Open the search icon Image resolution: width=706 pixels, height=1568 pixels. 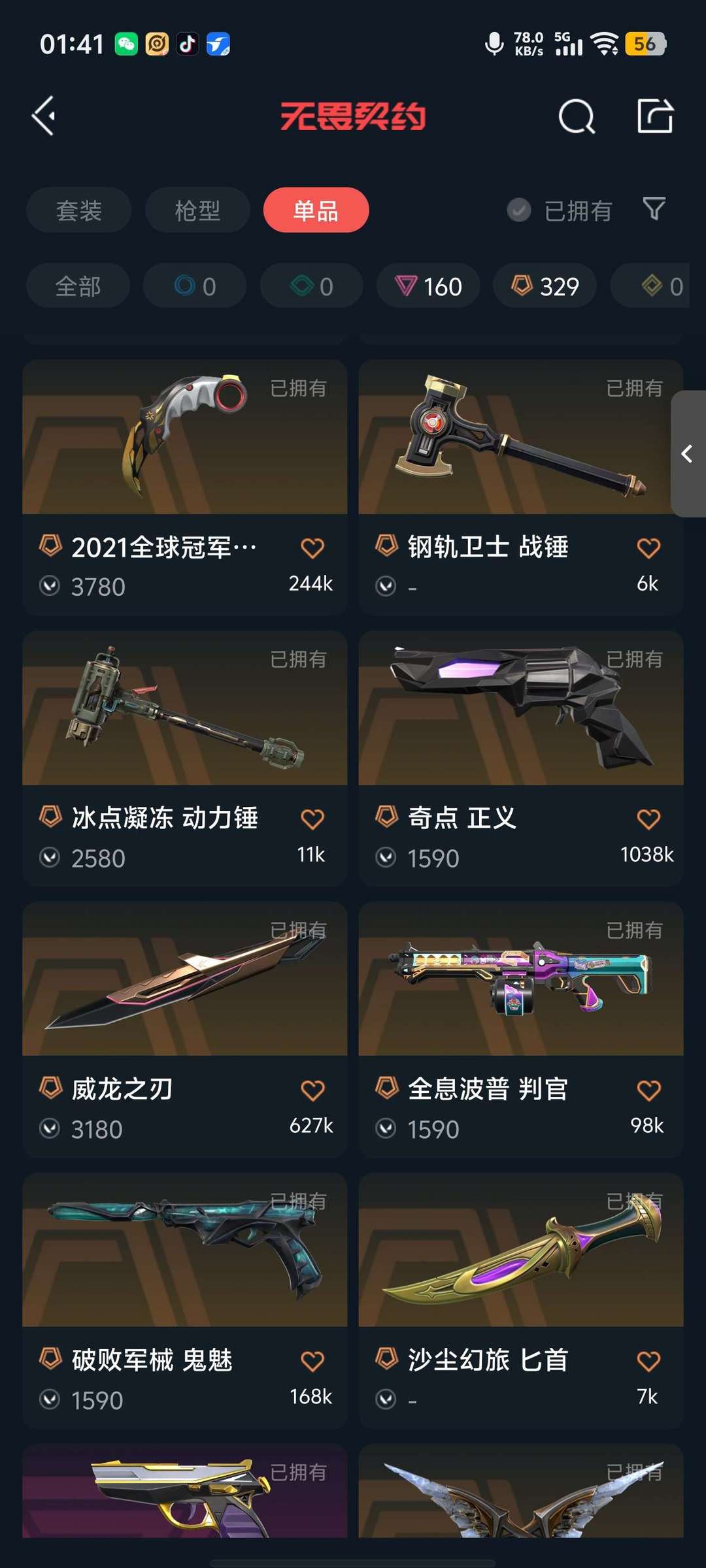coord(577,117)
